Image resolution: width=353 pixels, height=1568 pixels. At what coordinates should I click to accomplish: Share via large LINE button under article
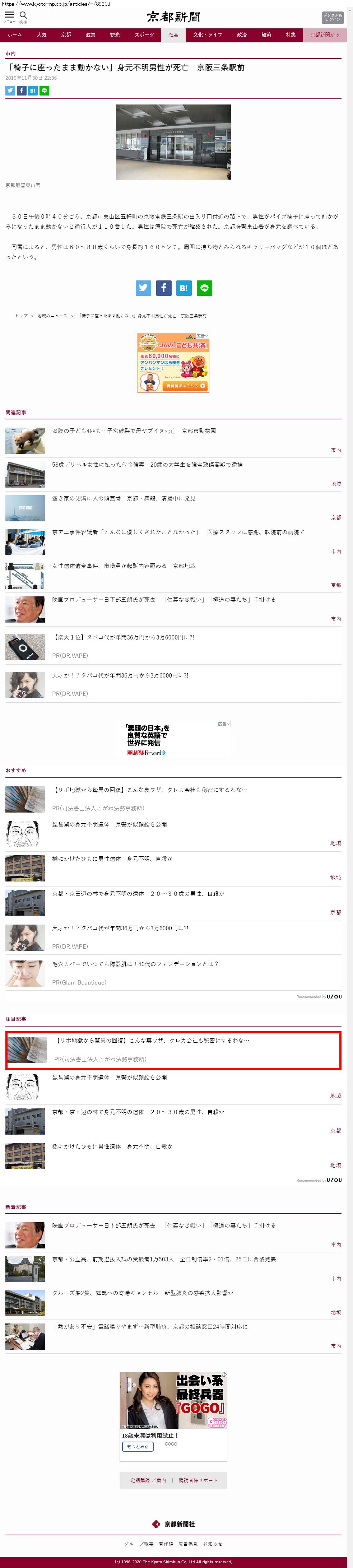point(204,288)
